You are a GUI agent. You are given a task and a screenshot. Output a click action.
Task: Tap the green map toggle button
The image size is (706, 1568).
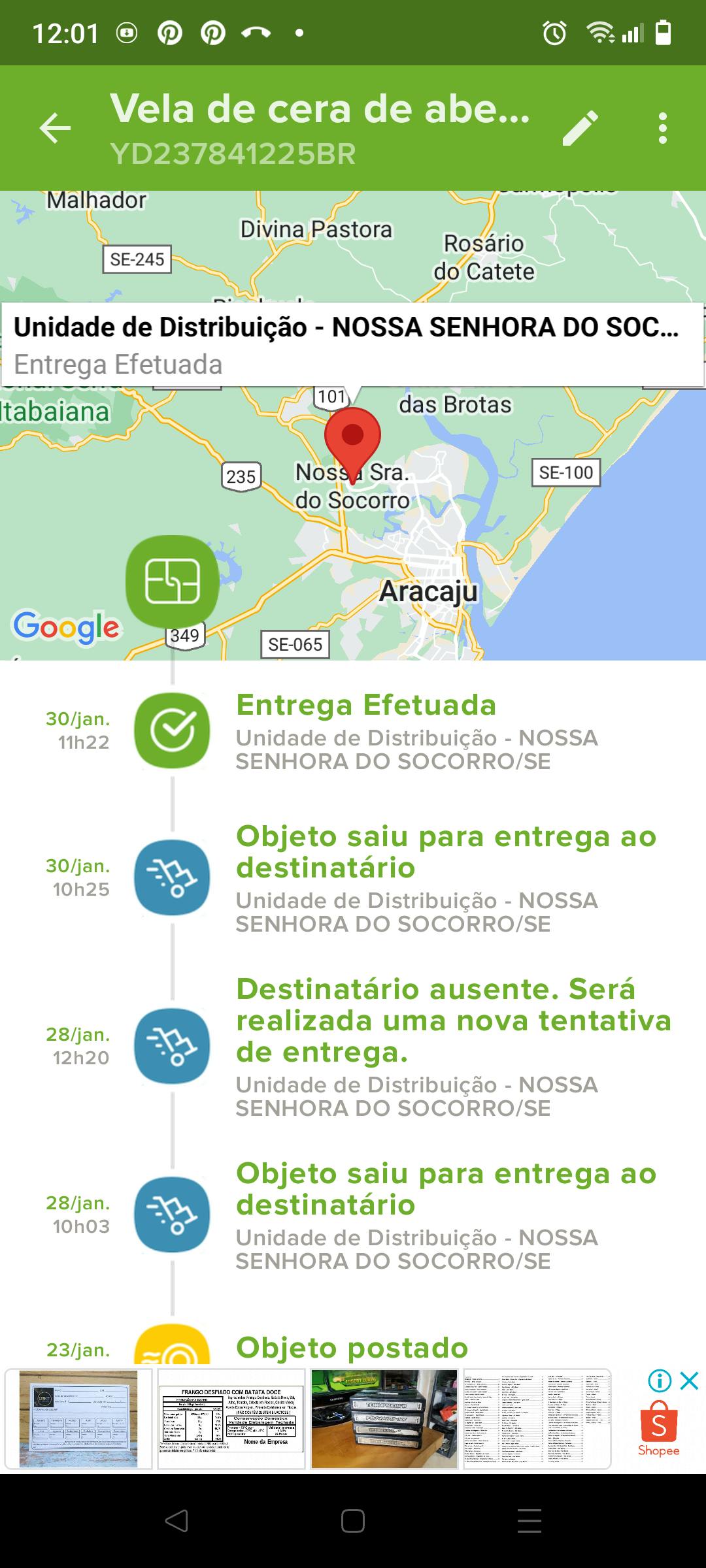pos(173,581)
